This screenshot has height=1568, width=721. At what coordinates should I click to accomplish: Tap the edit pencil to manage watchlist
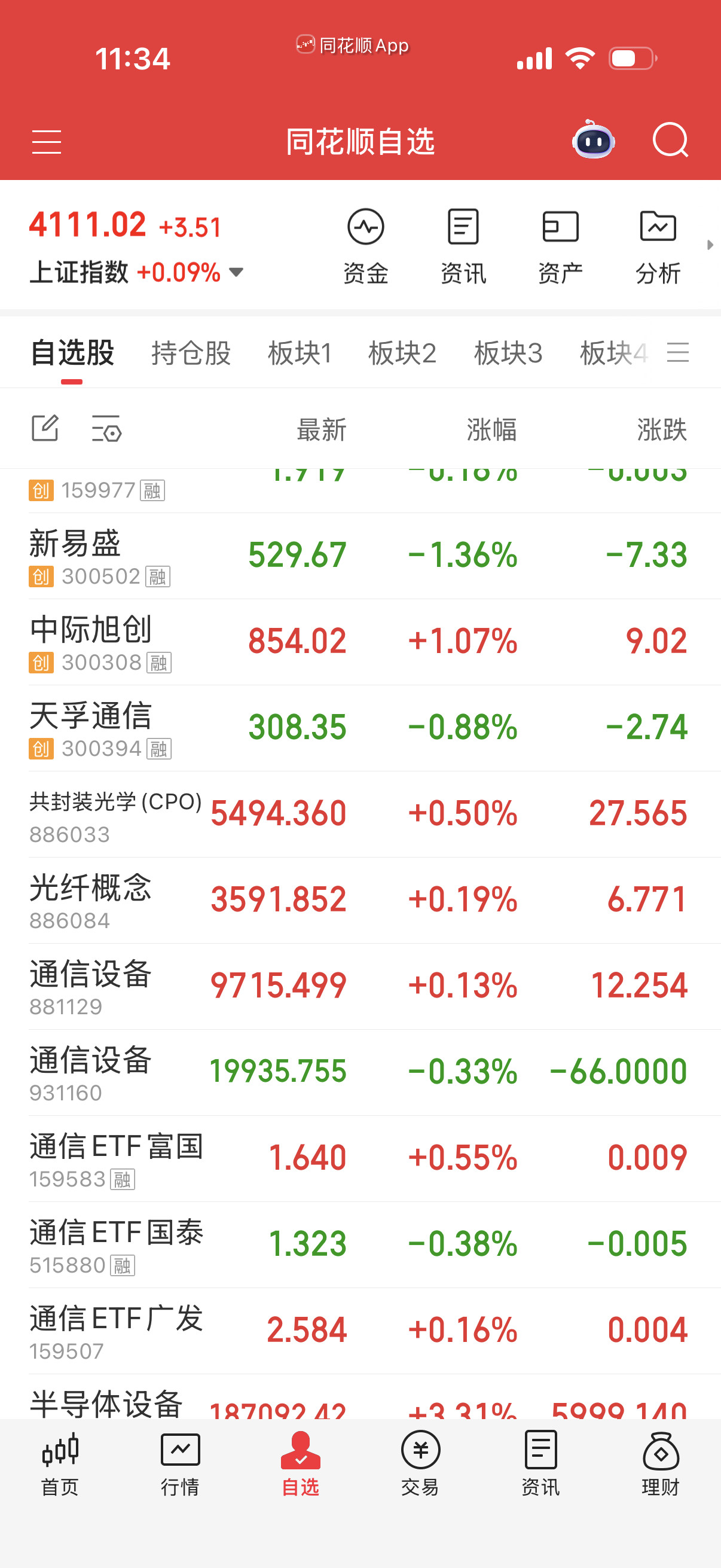point(45,429)
